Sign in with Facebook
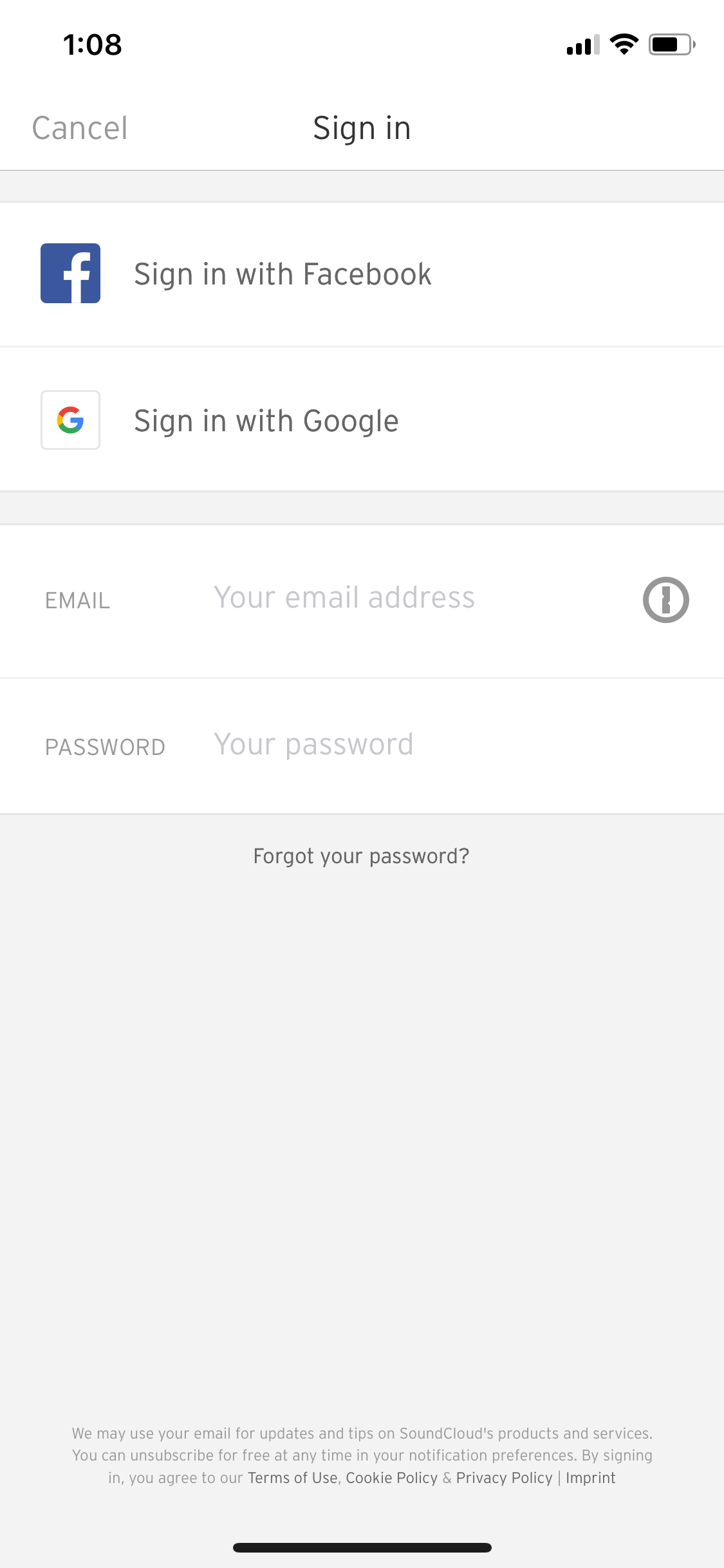This screenshot has height=1568, width=724. click(362, 274)
